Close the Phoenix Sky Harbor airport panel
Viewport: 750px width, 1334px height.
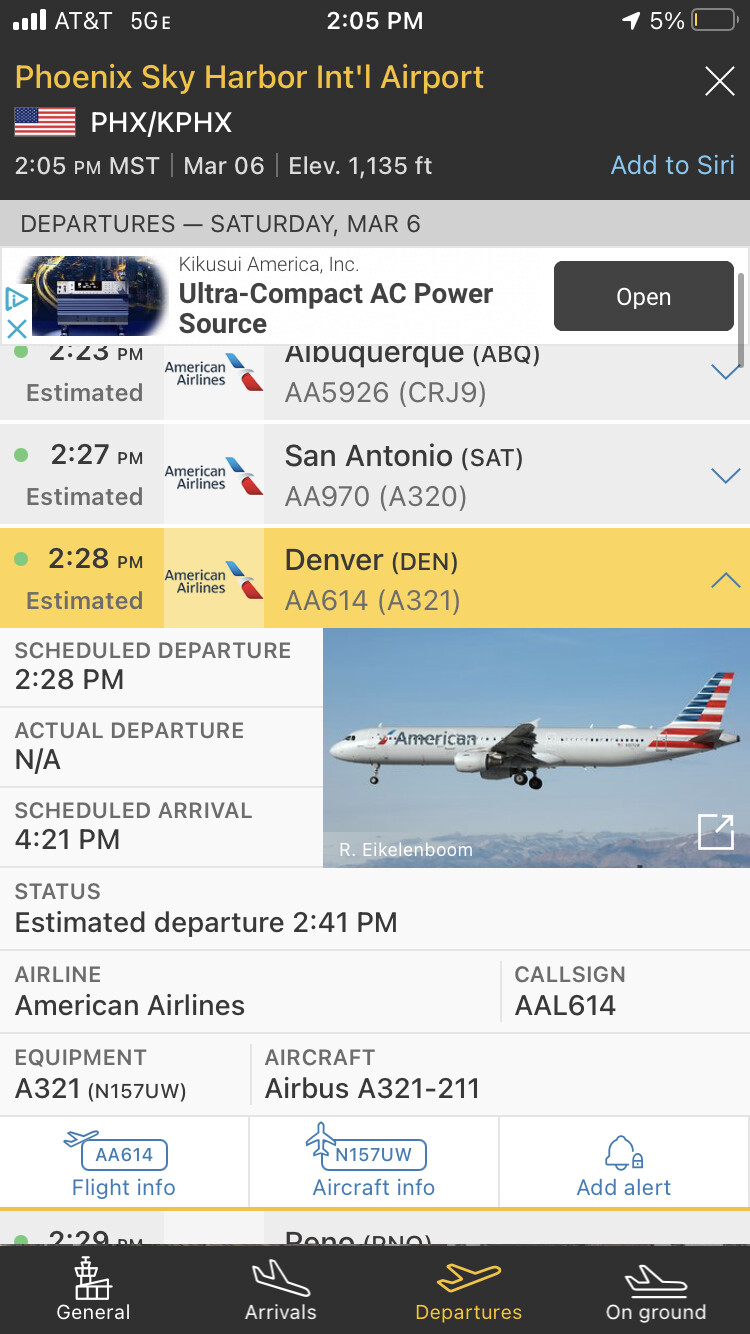click(719, 81)
